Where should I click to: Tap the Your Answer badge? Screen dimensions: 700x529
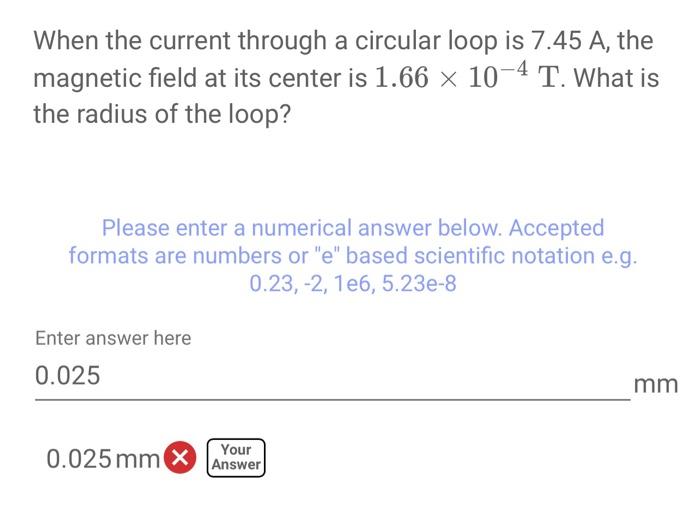pyautogui.click(x=236, y=458)
